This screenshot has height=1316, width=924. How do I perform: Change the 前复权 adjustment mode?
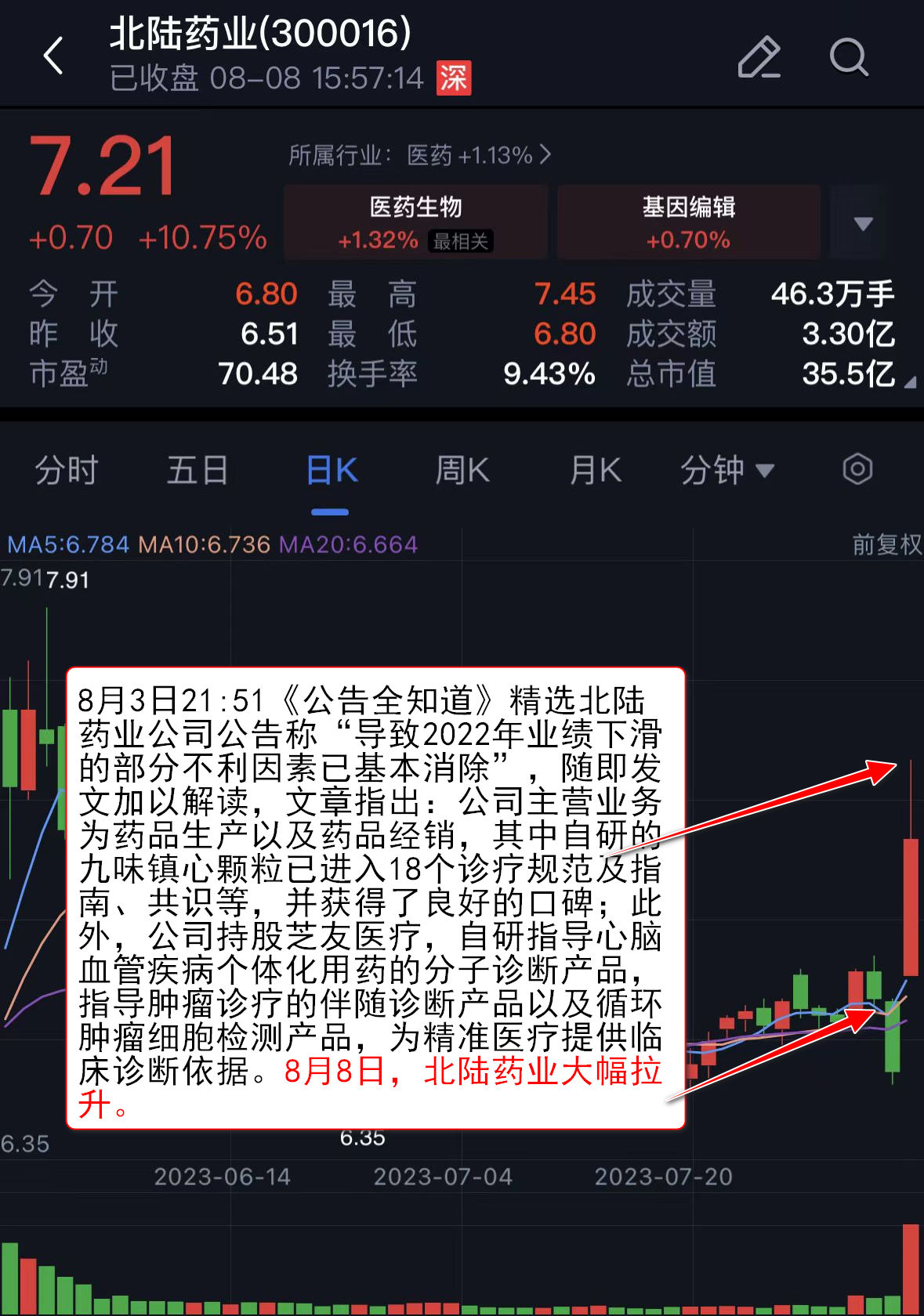(x=886, y=544)
